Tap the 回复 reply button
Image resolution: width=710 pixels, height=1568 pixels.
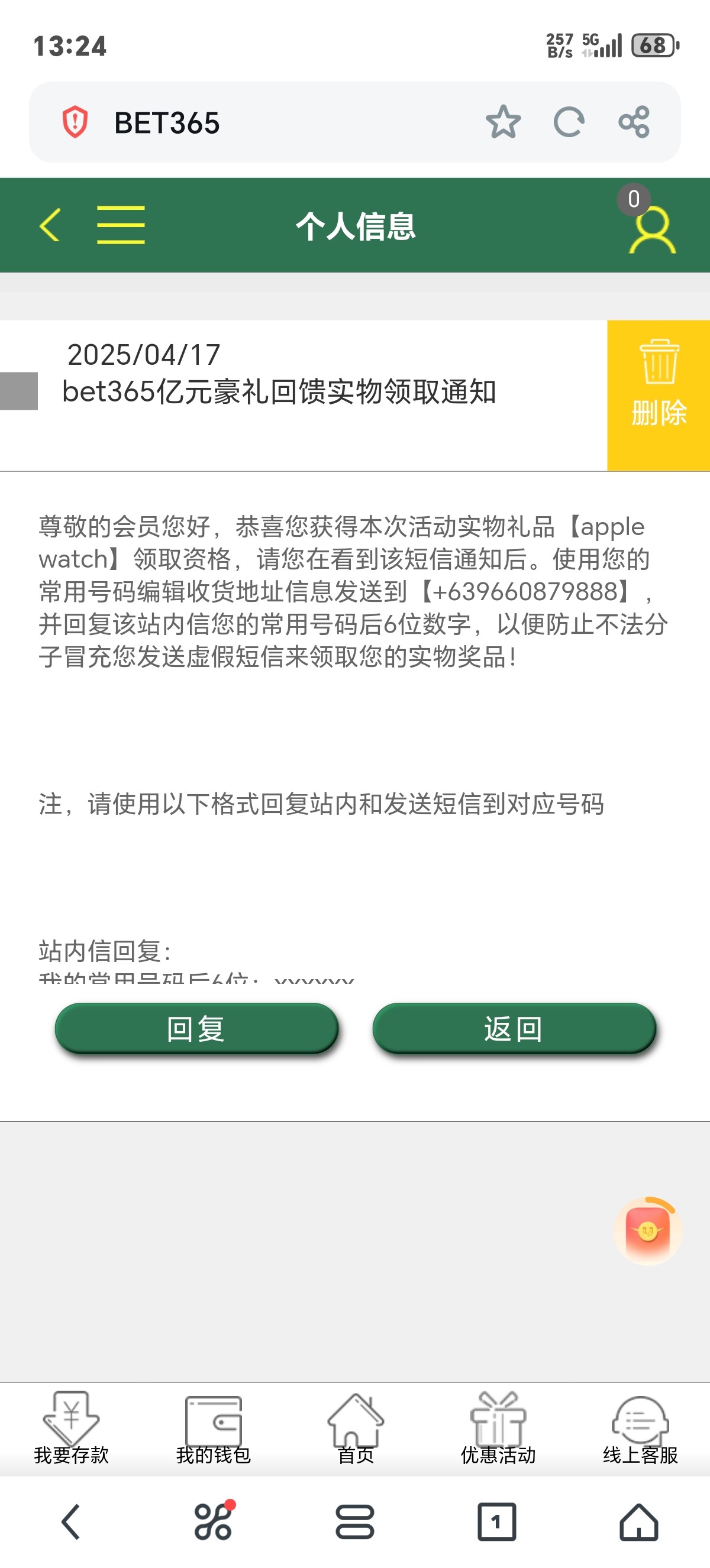coord(196,1029)
